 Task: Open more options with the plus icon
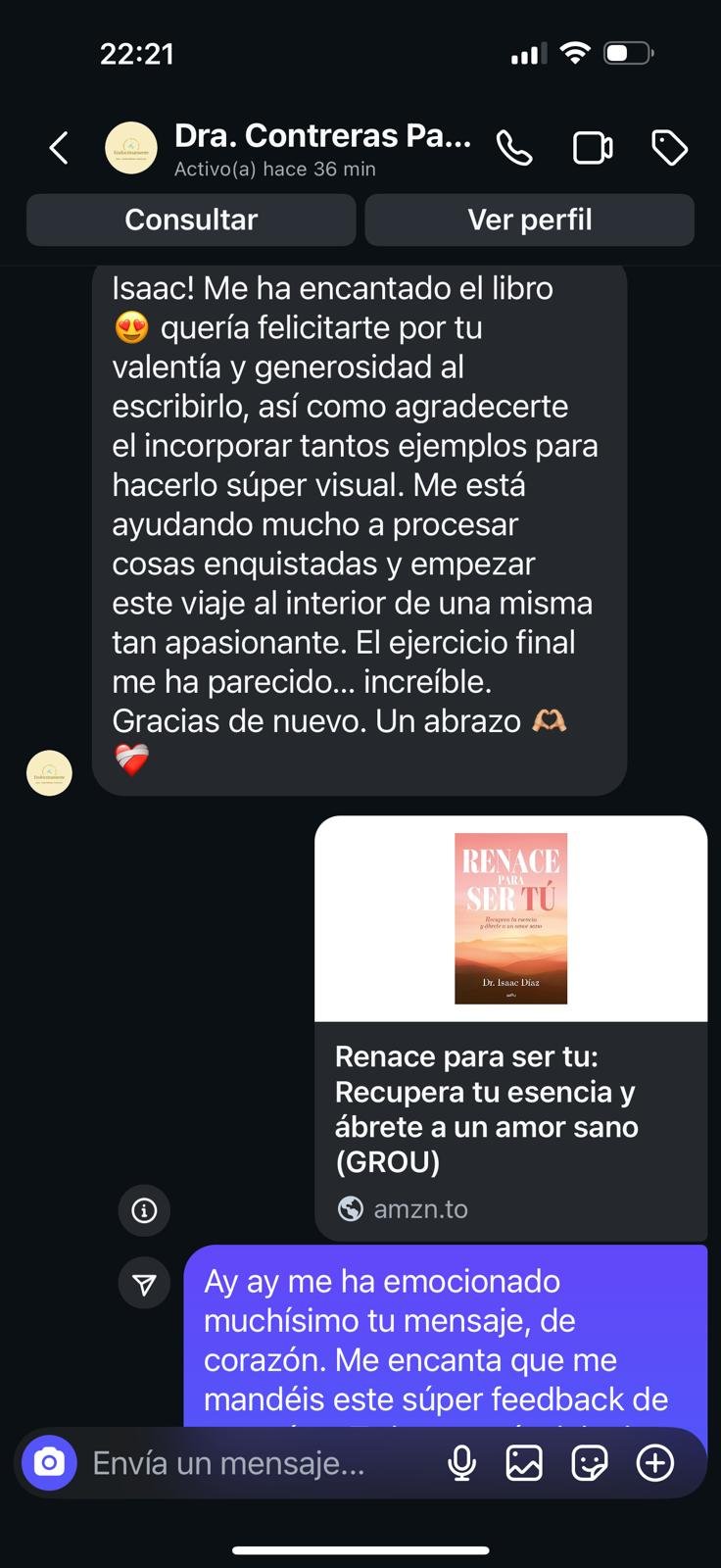tap(654, 1463)
